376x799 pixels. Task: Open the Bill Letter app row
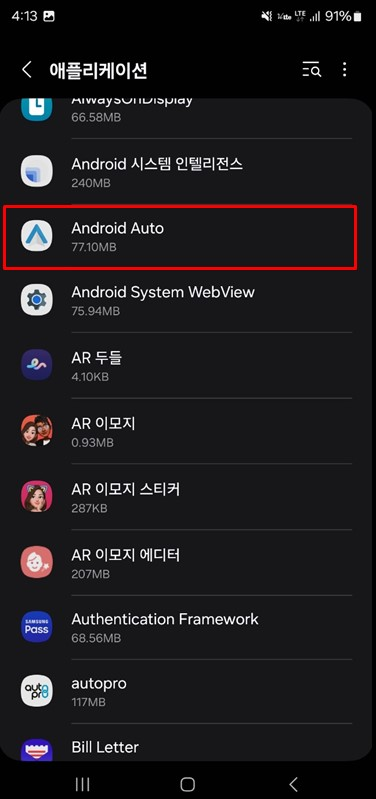(x=188, y=743)
